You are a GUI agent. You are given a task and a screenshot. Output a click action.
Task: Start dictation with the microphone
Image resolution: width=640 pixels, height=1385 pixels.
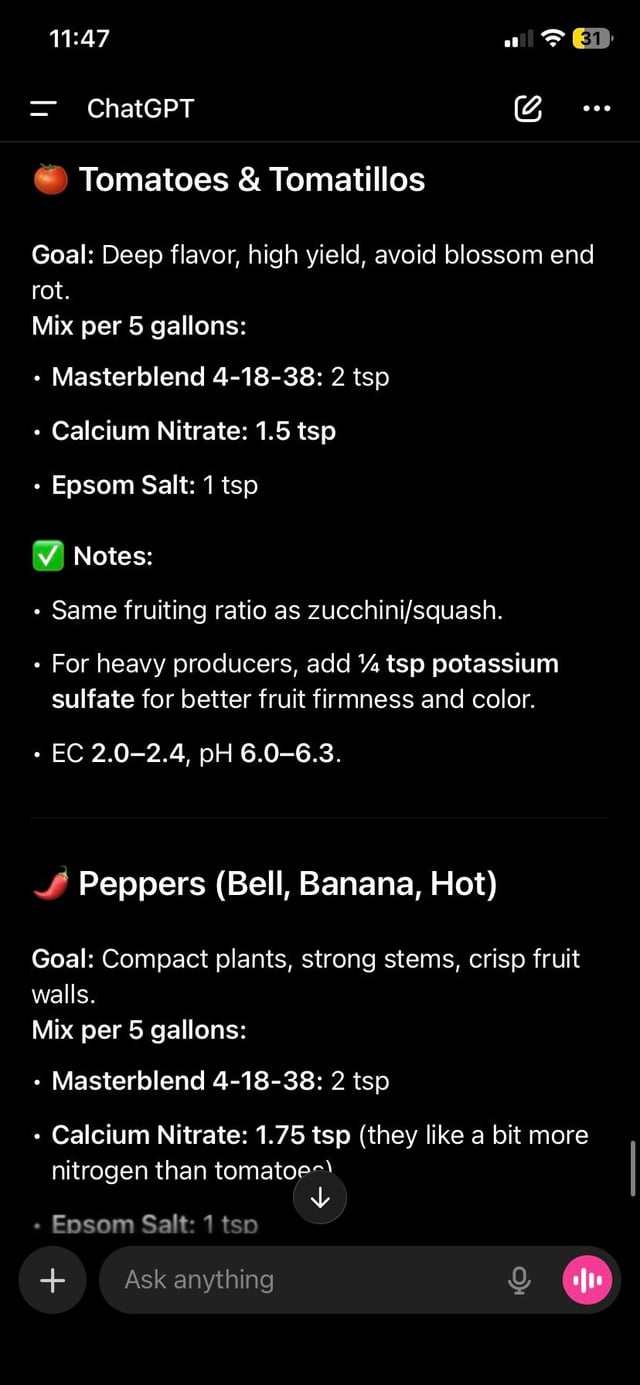[x=519, y=1280]
